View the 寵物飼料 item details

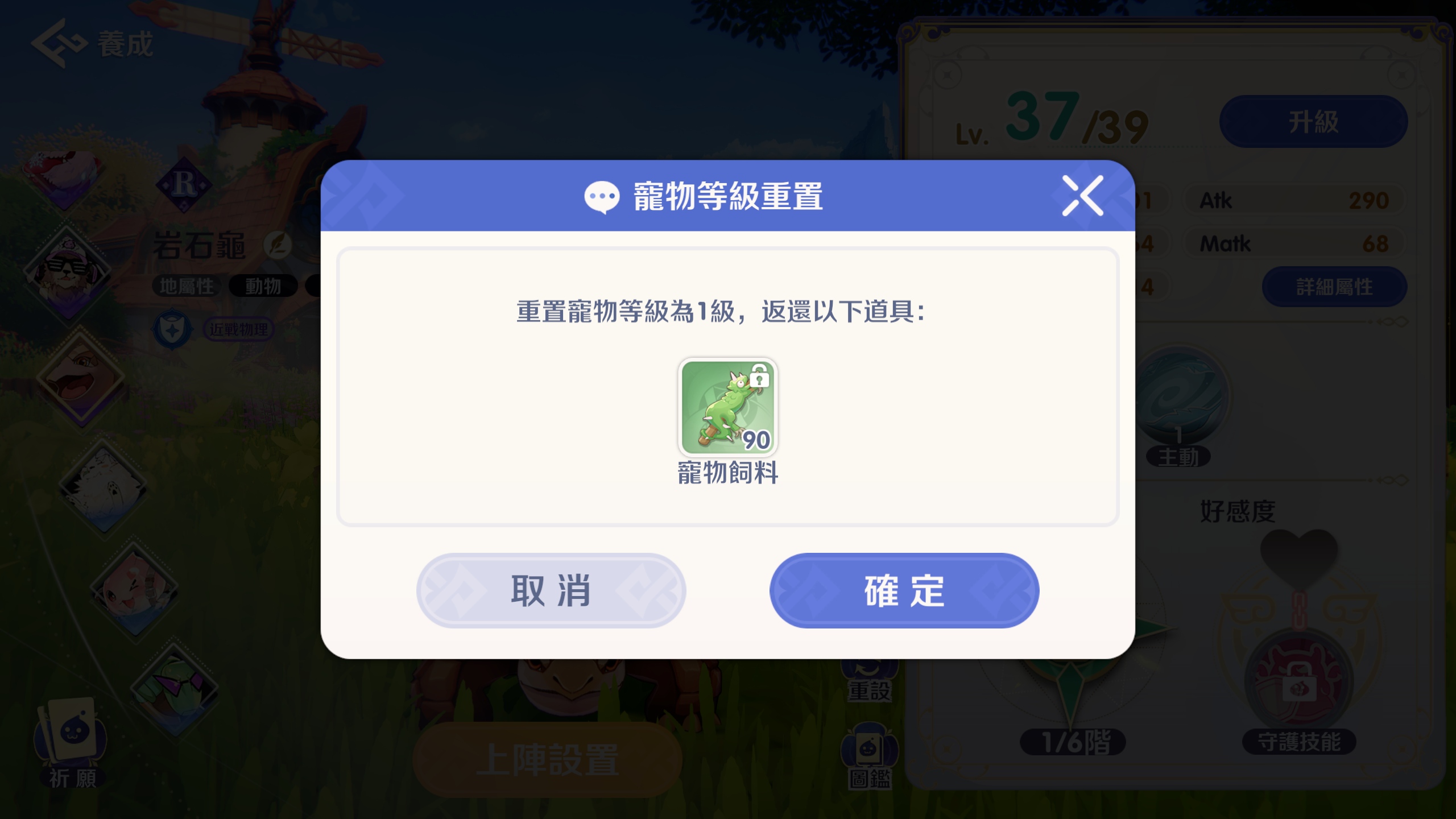[727, 407]
